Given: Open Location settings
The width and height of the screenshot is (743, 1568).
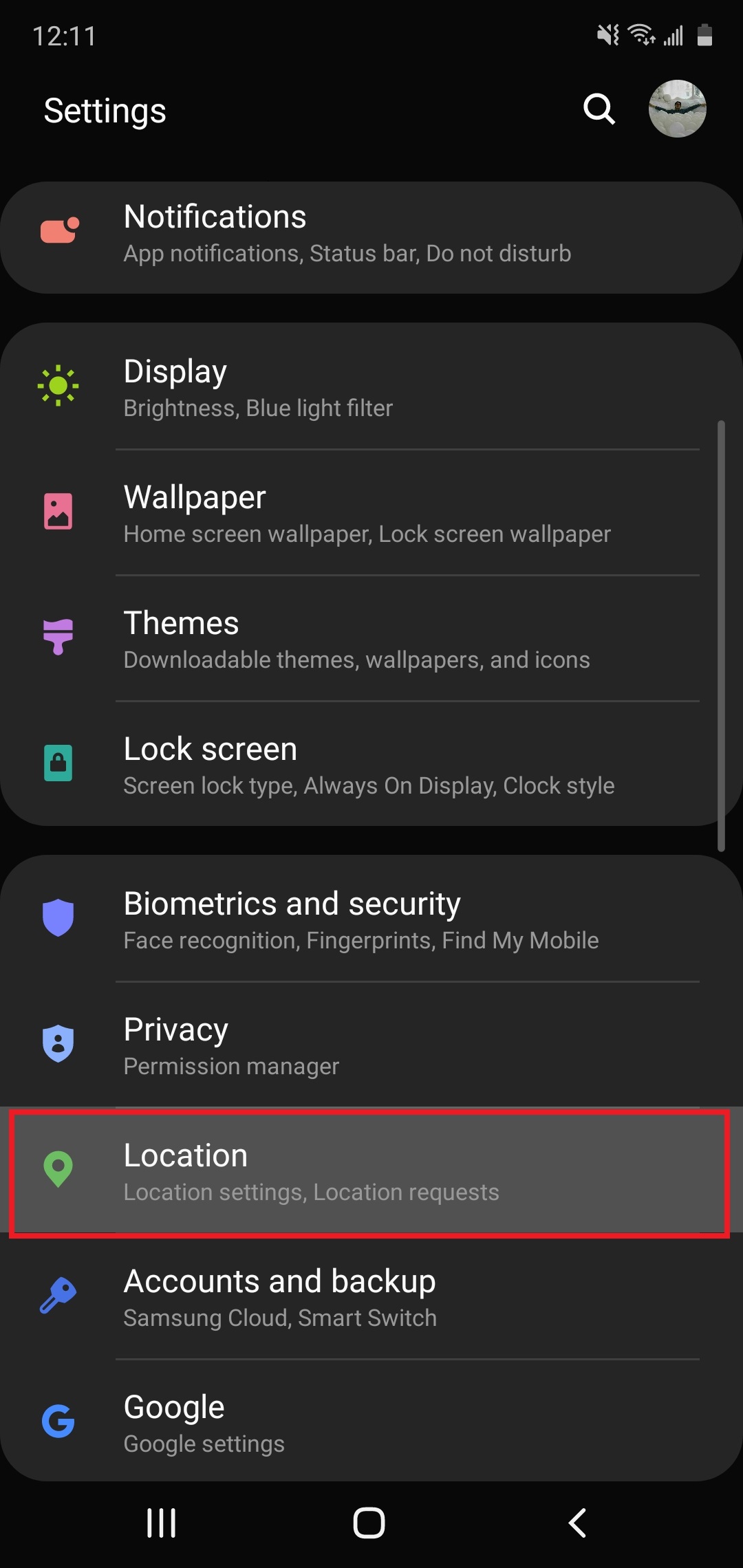Looking at the screenshot, I should (369, 1173).
